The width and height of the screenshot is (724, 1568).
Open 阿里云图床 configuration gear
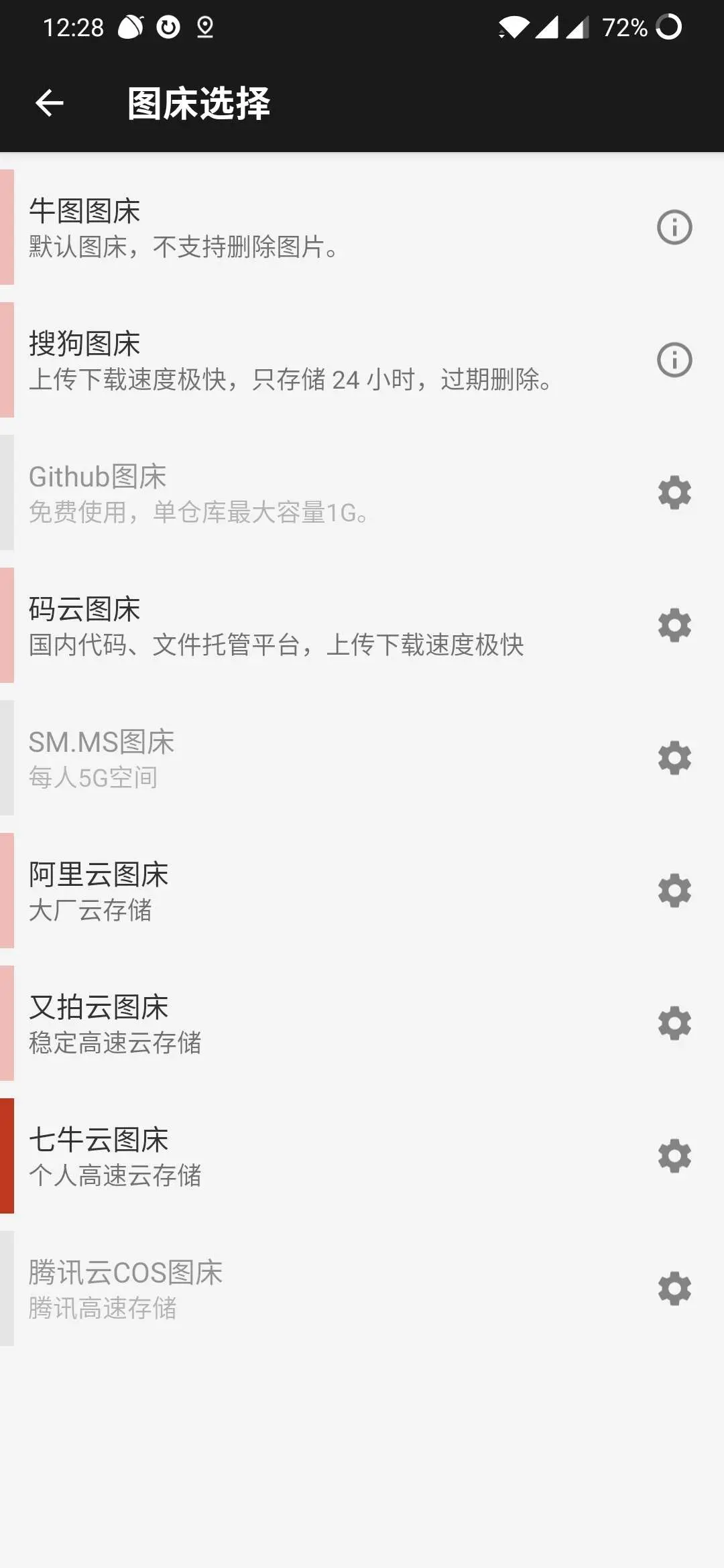[674, 891]
